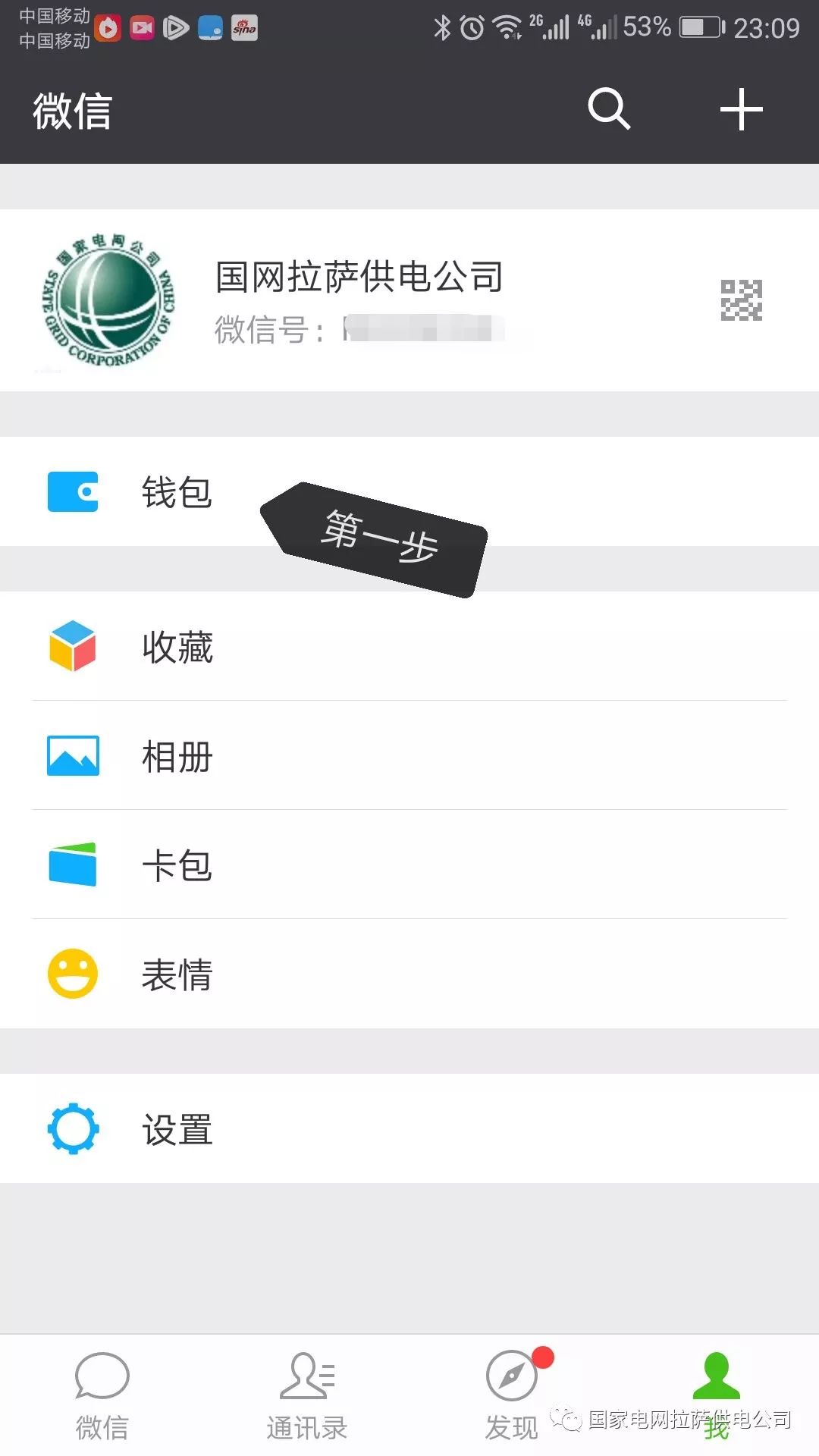Open 设置 (Settings)
Viewport: 819px width, 1456px height.
click(177, 1128)
